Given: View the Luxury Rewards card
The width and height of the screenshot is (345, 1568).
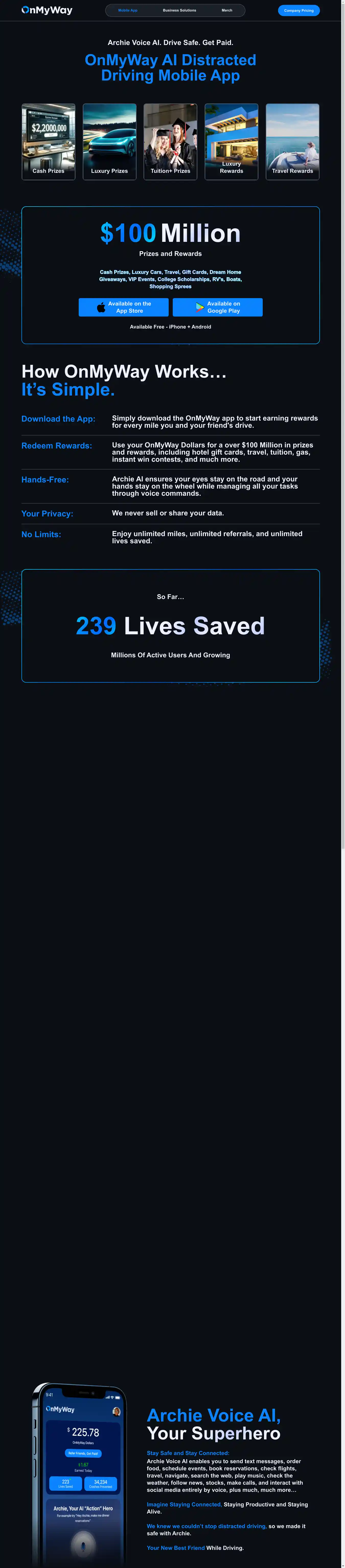Looking at the screenshot, I should coord(231,142).
